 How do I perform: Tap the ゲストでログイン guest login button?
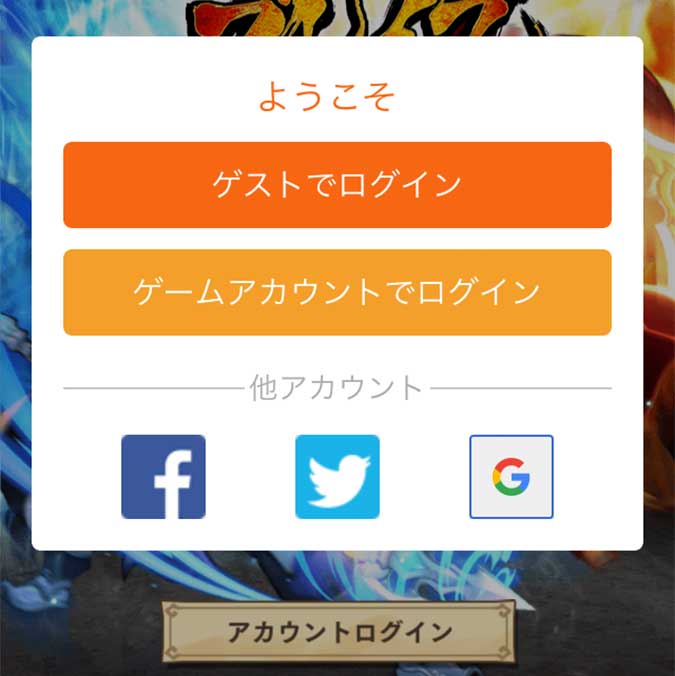(337, 185)
